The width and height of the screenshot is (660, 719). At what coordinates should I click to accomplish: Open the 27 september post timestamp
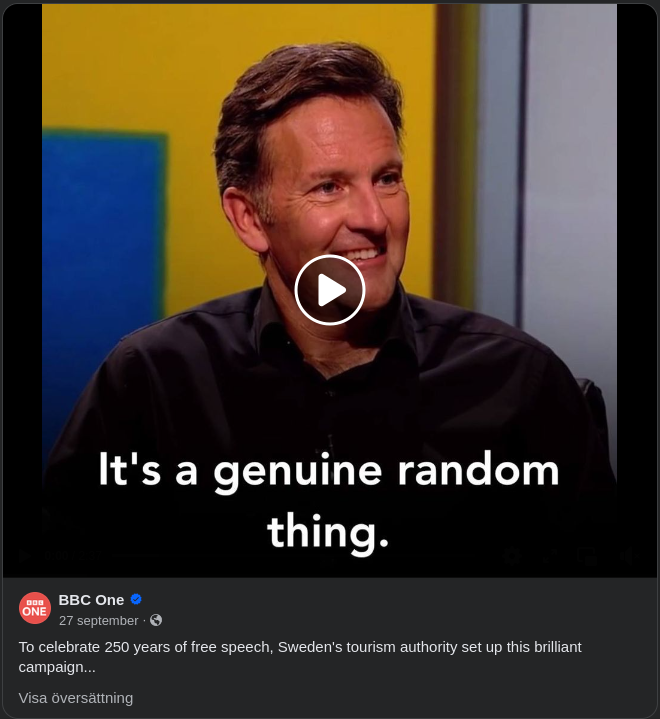[98, 621]
